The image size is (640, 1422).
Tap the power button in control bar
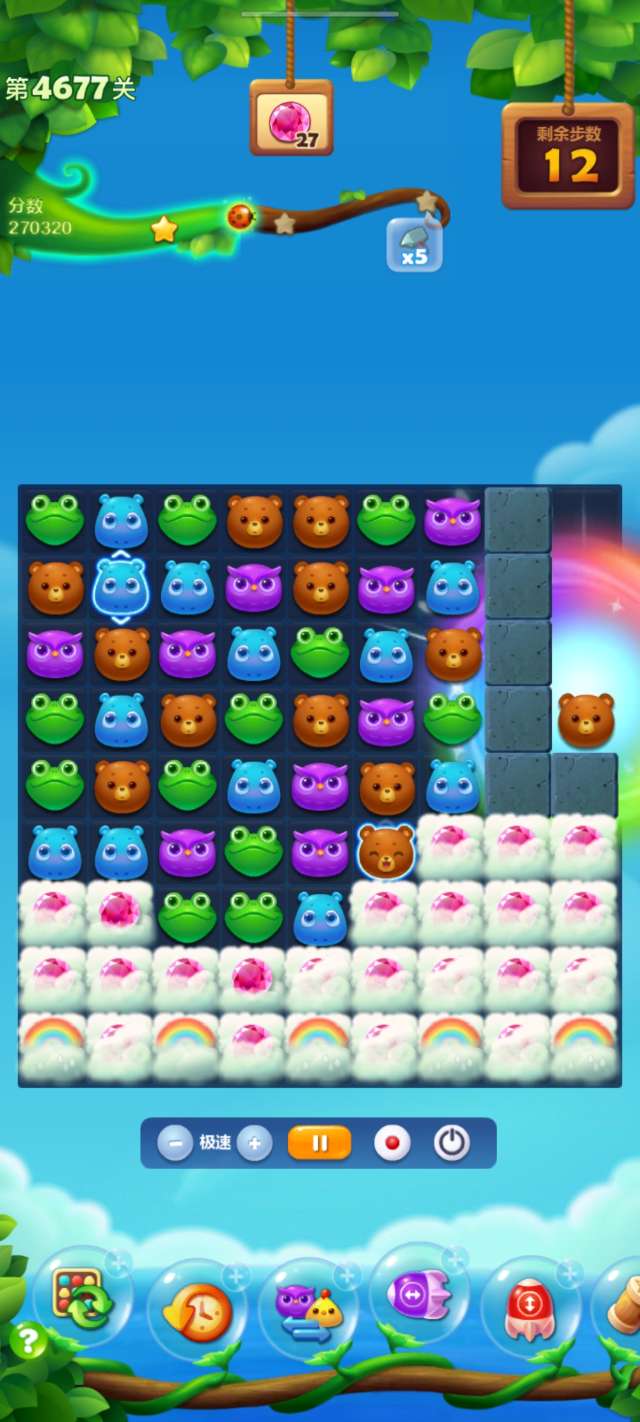pyautogui.click(x=452, y=1142)
